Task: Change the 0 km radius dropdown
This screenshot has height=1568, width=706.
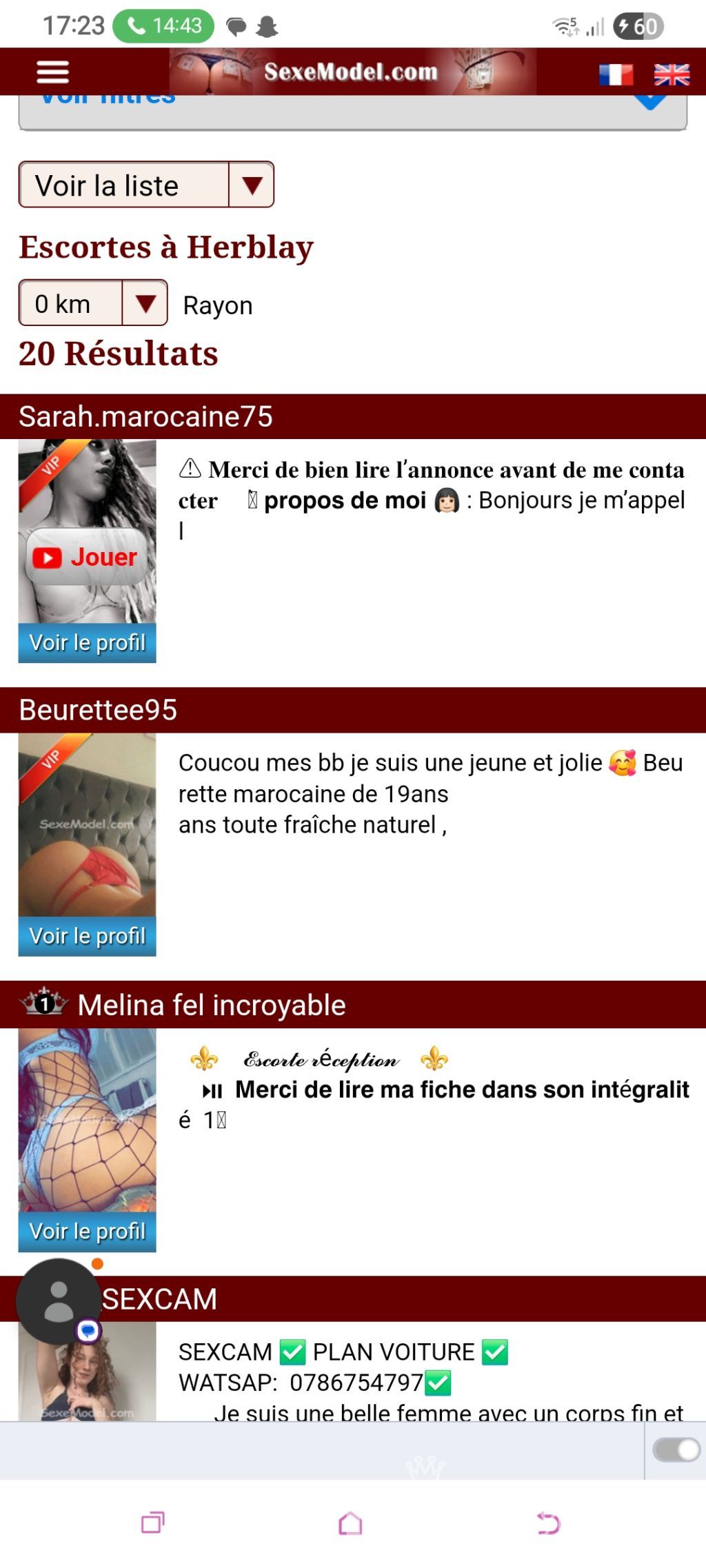Action: (93, 303)
